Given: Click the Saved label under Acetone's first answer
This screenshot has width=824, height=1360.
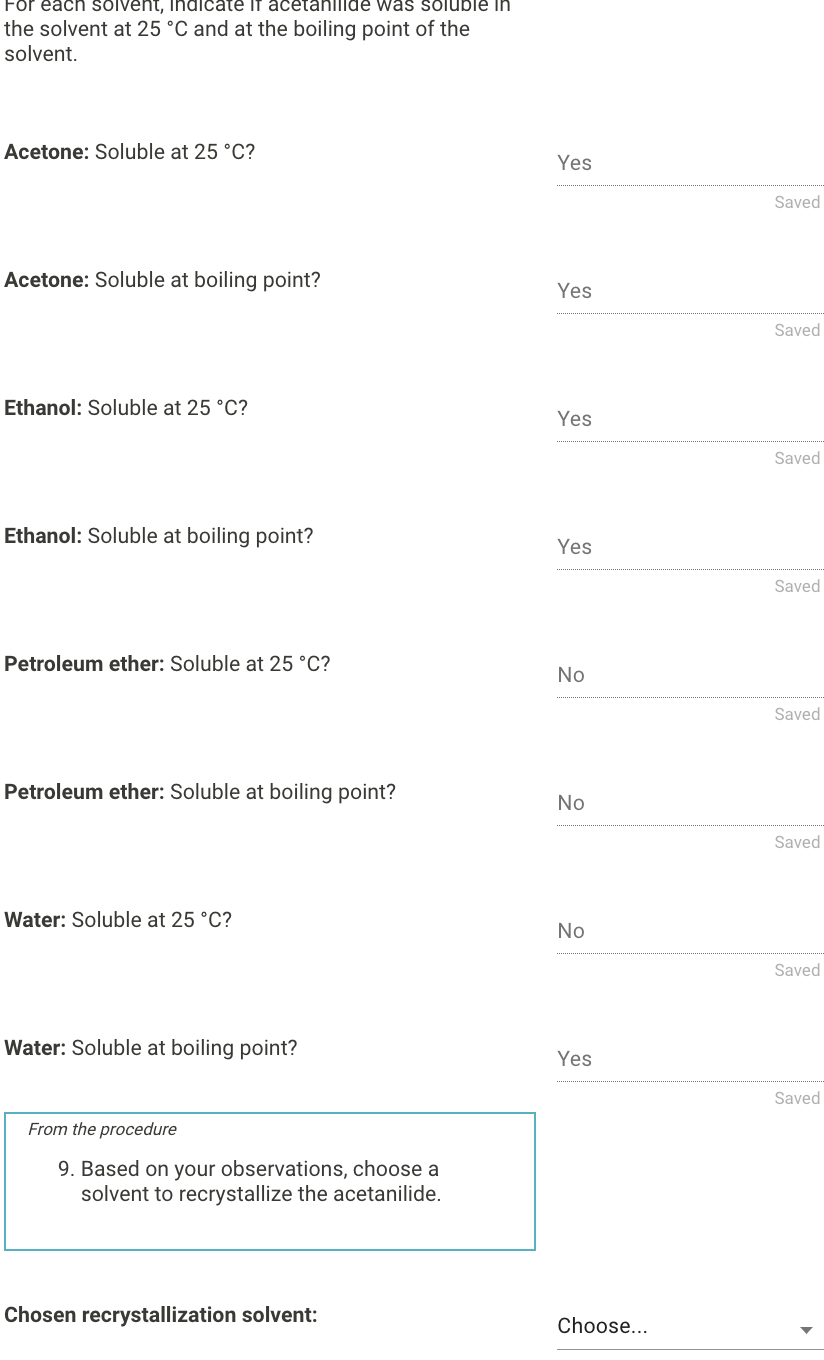Looking at the screenshot, I should coord(797,202).
